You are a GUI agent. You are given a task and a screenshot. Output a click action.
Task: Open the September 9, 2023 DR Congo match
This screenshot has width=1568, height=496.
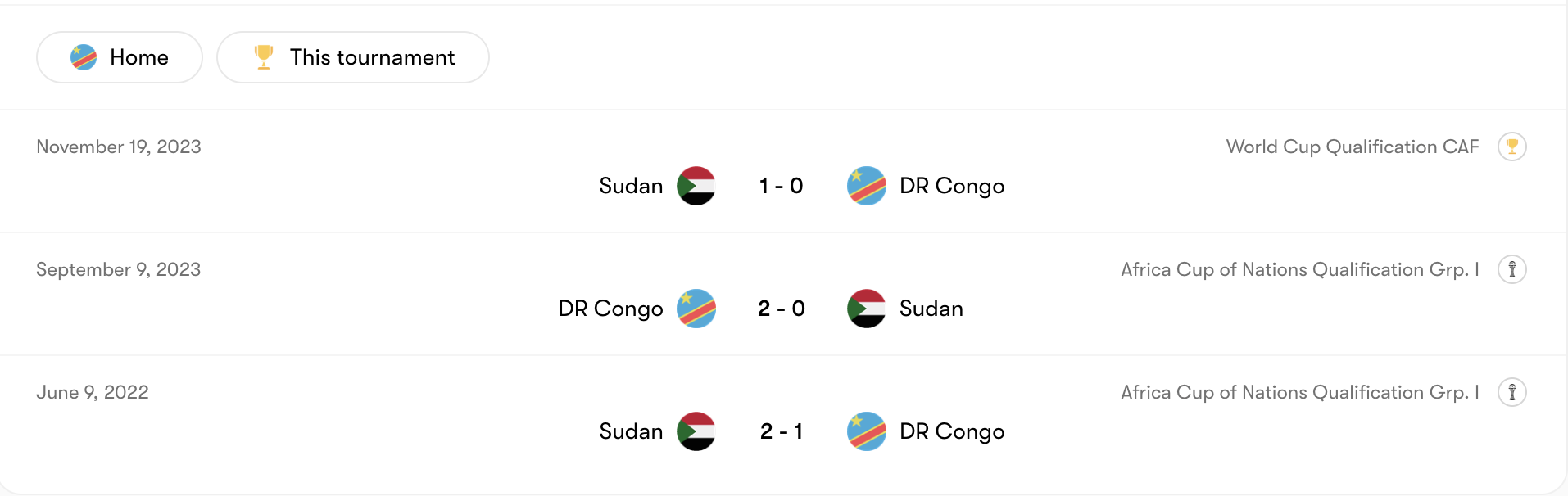coord(781,309)
